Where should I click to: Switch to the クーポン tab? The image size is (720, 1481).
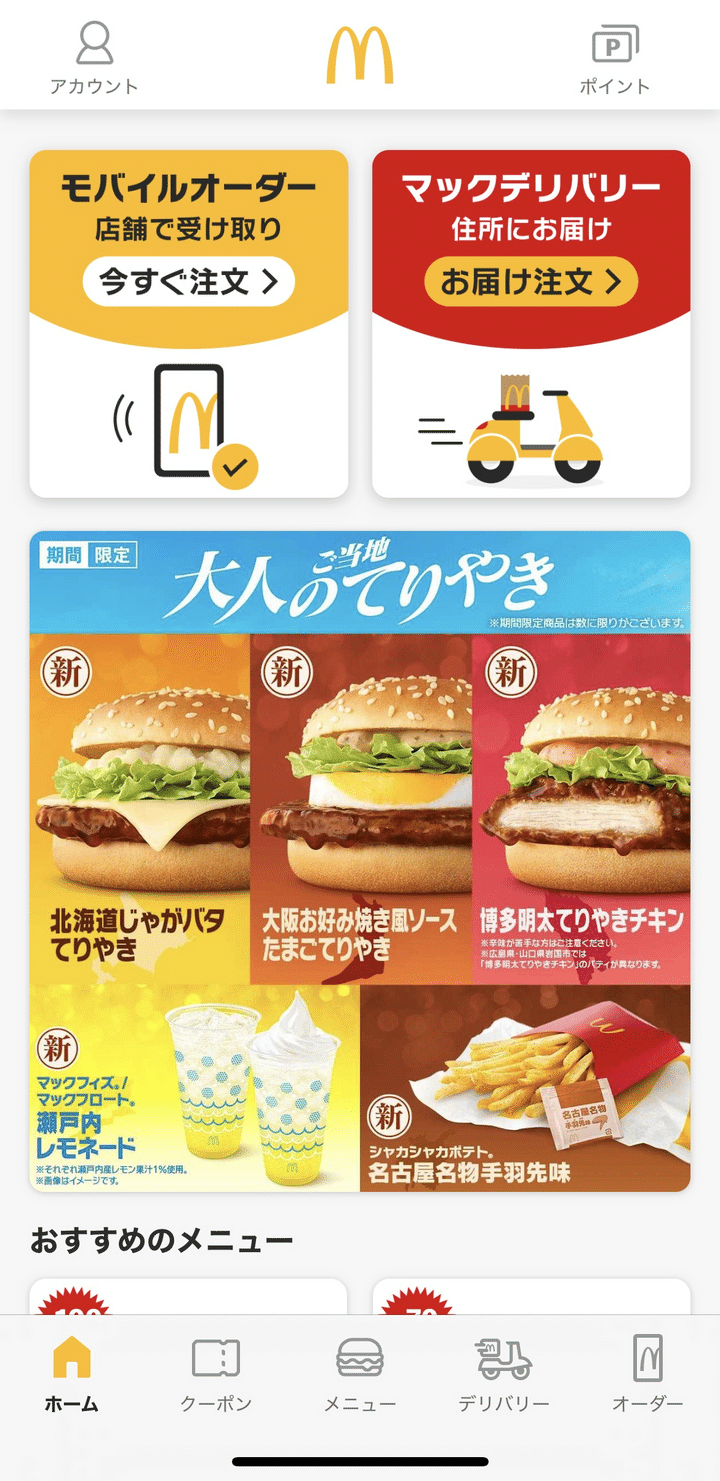(x=216, y=1374)
